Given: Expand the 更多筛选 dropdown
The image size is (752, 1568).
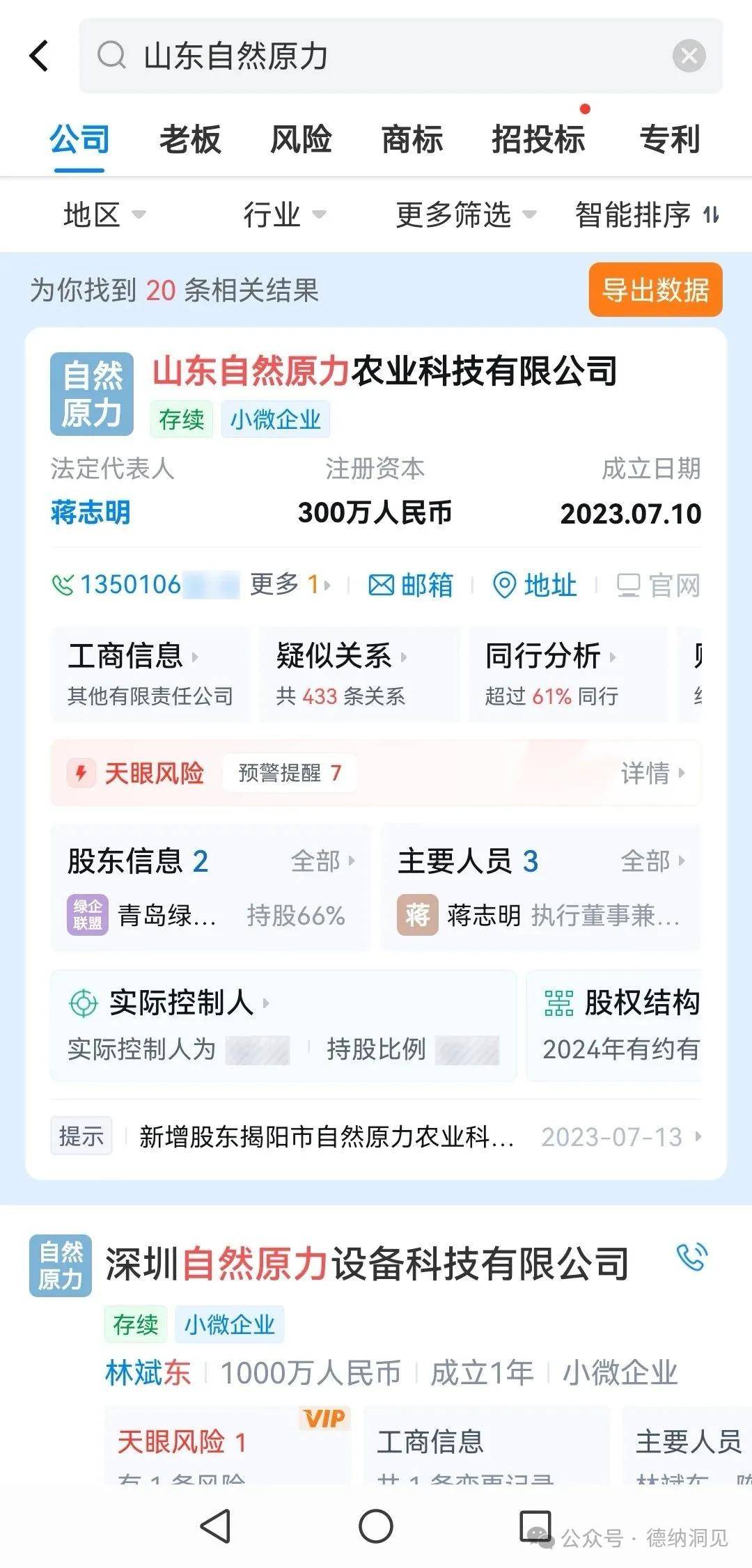Looking at the screenshot, I should pyautogui.click(x=466, y=214).
